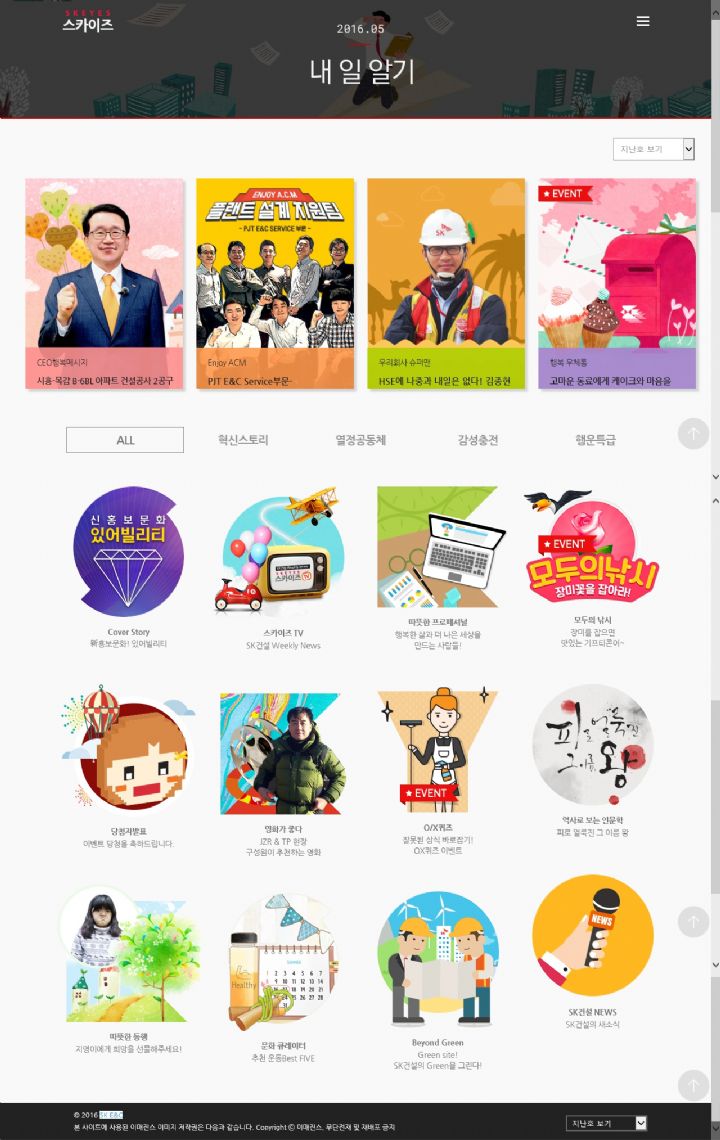
Task: Expand the footer 지난호 보기 dropdown
Action: pyautogui.click(x=607, y=1123)
